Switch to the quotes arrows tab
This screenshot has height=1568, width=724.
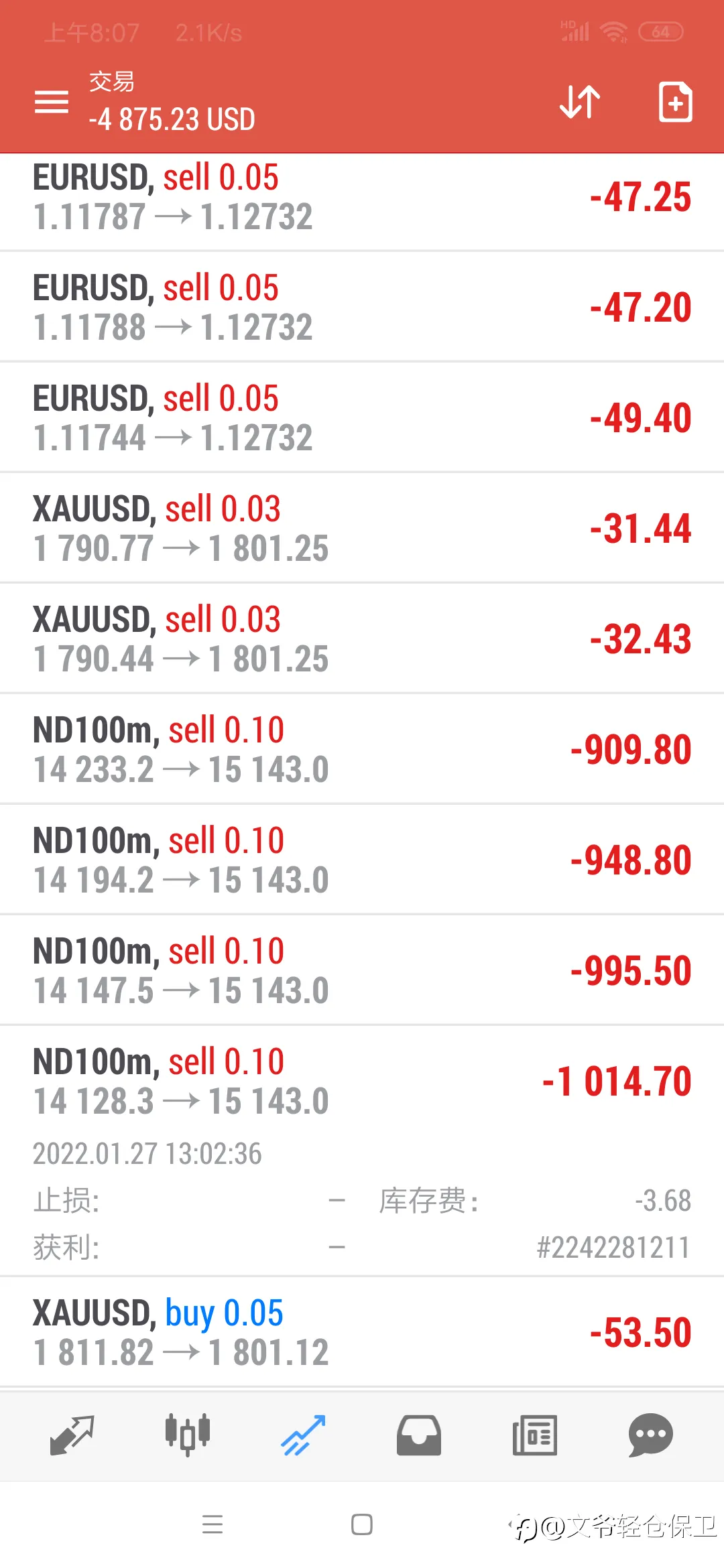tap(72, 1435)
